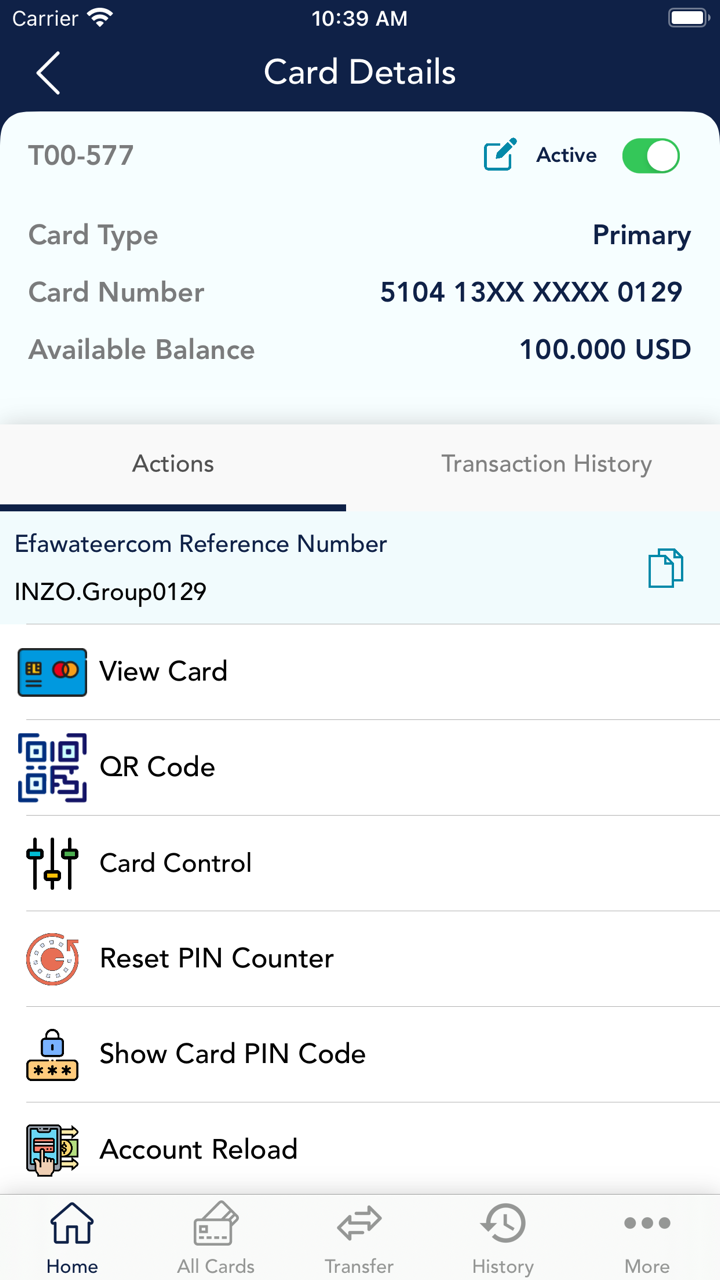Show the card's QR Code
The width and height of the screenshot is (720, 1280).
click(157, 767)
